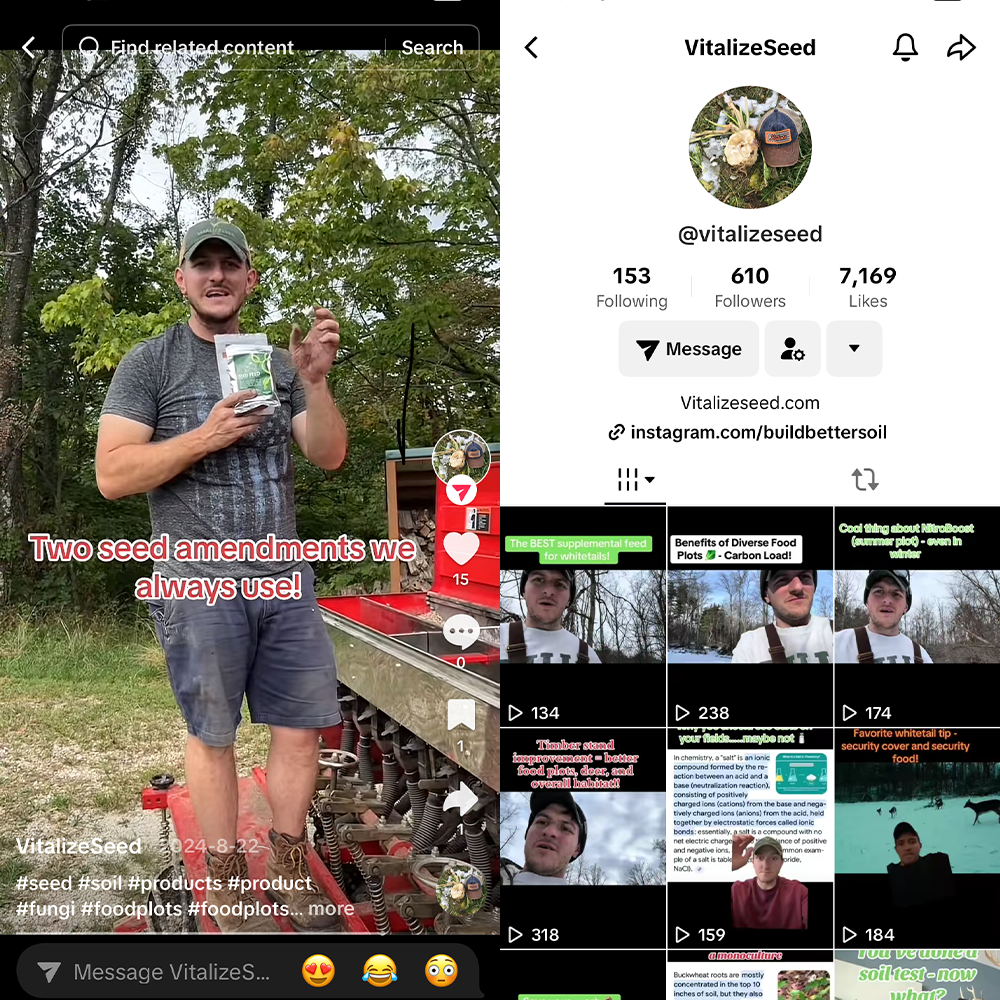Screen dimensions: 1000x1000
Task: Send the heart-eyes emoji reaction
Action: [319, 972]
